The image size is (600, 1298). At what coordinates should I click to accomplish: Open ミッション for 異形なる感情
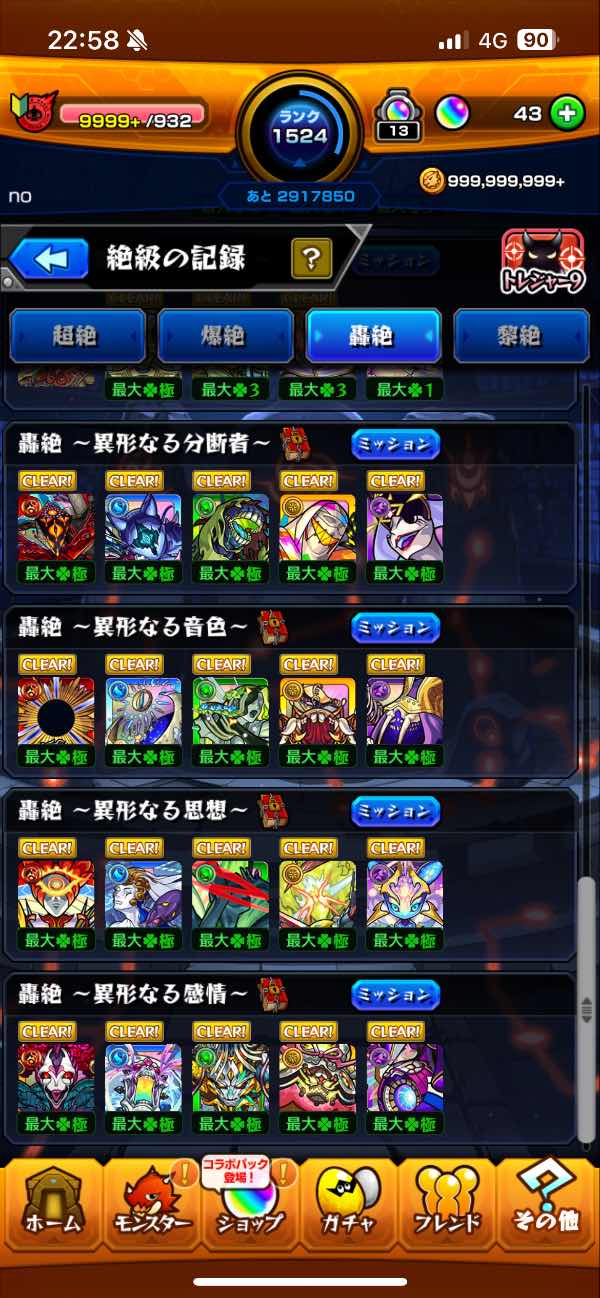(395, 995)
